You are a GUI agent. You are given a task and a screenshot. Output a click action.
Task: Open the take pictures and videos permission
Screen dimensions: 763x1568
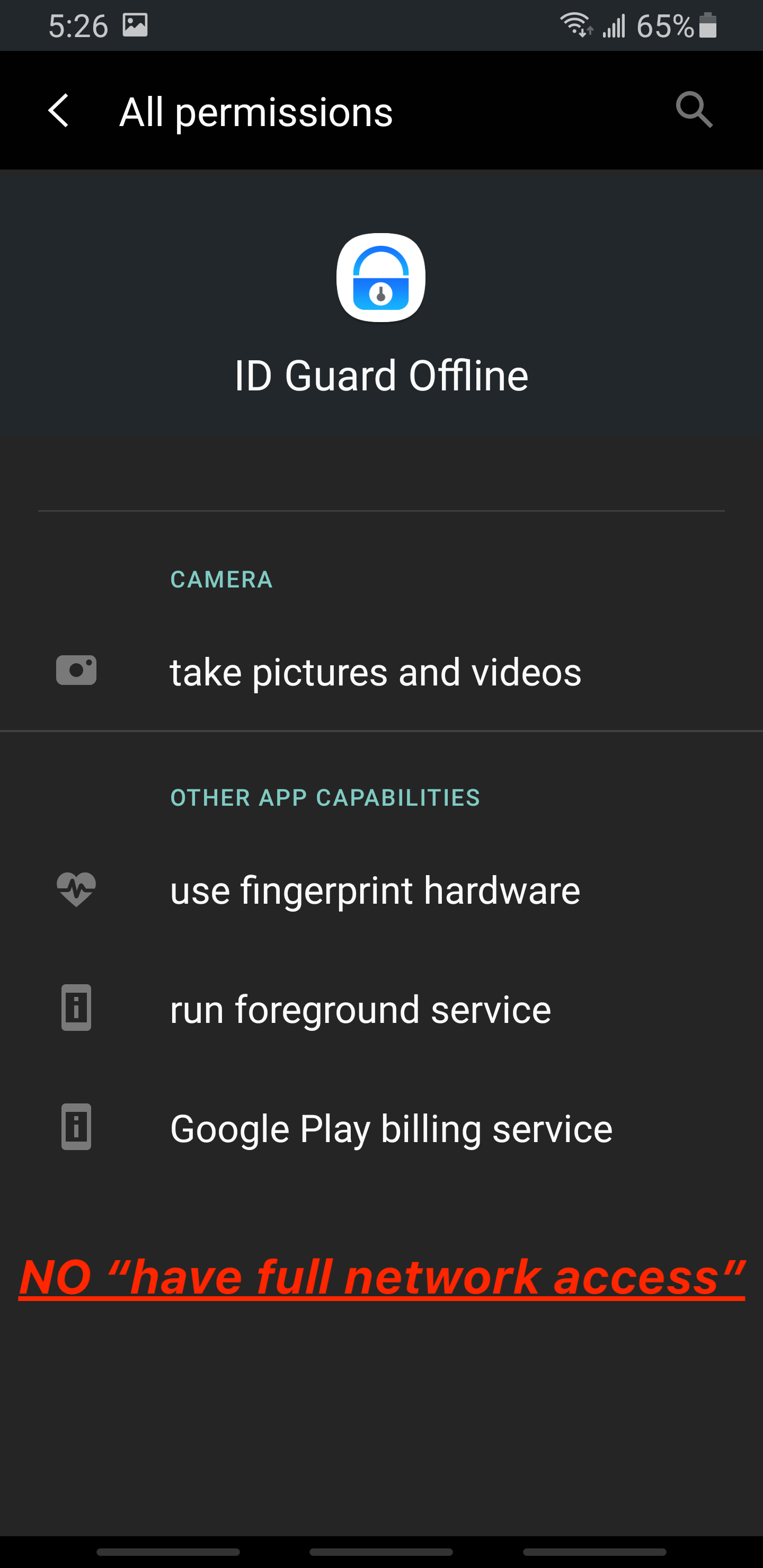(375, 672)
